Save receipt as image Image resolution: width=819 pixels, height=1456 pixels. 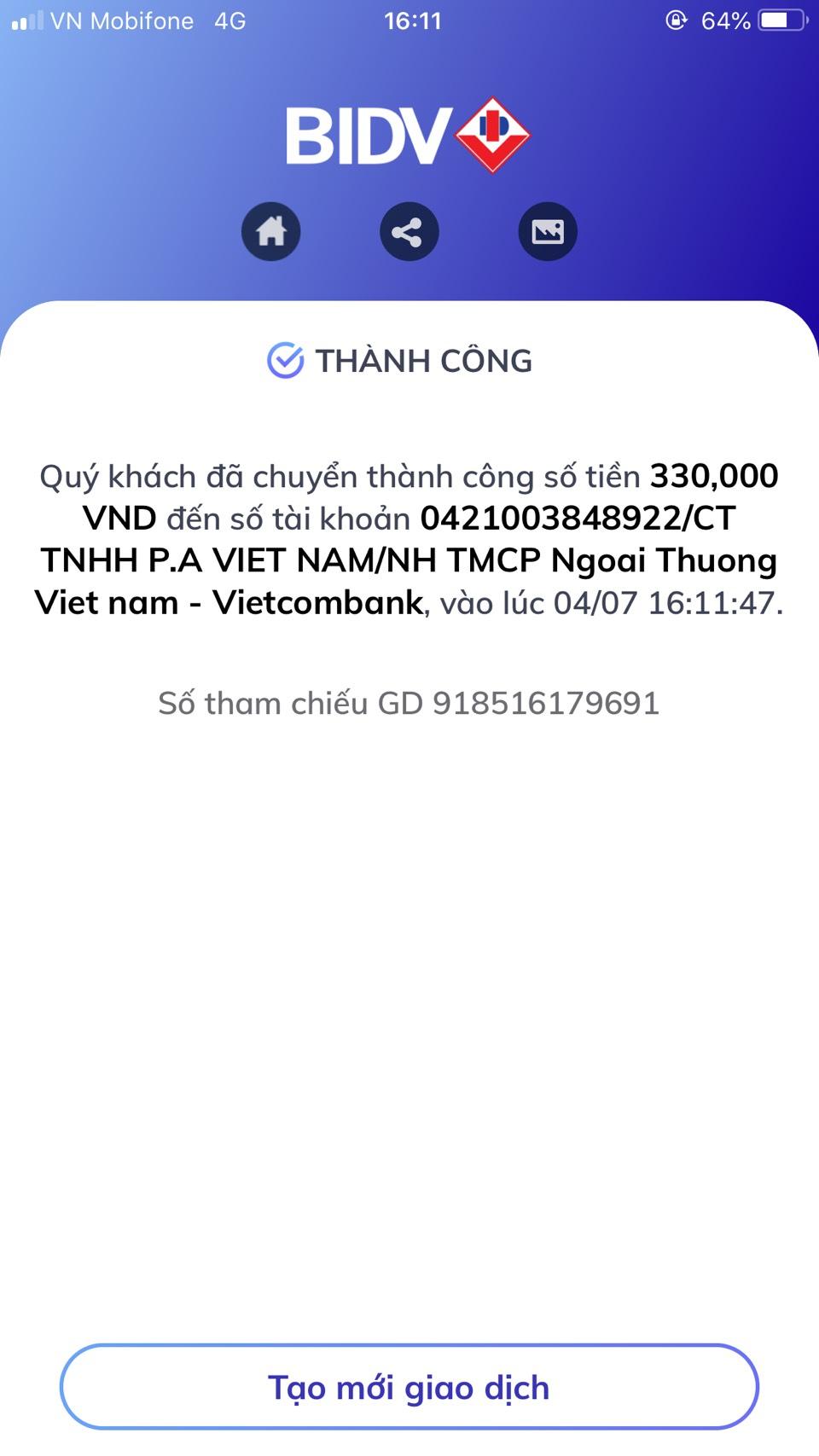point(548,231)
